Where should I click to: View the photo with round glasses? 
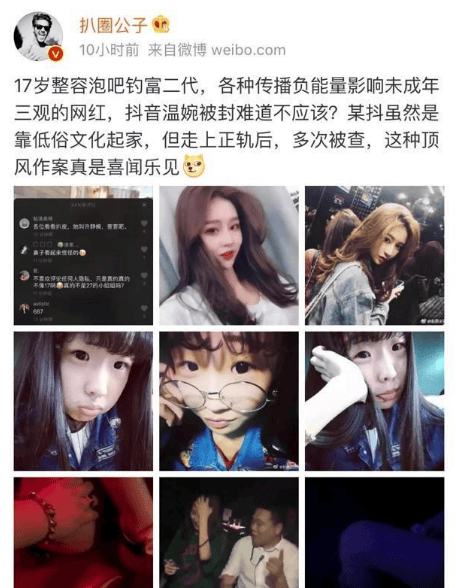point(229,401)
